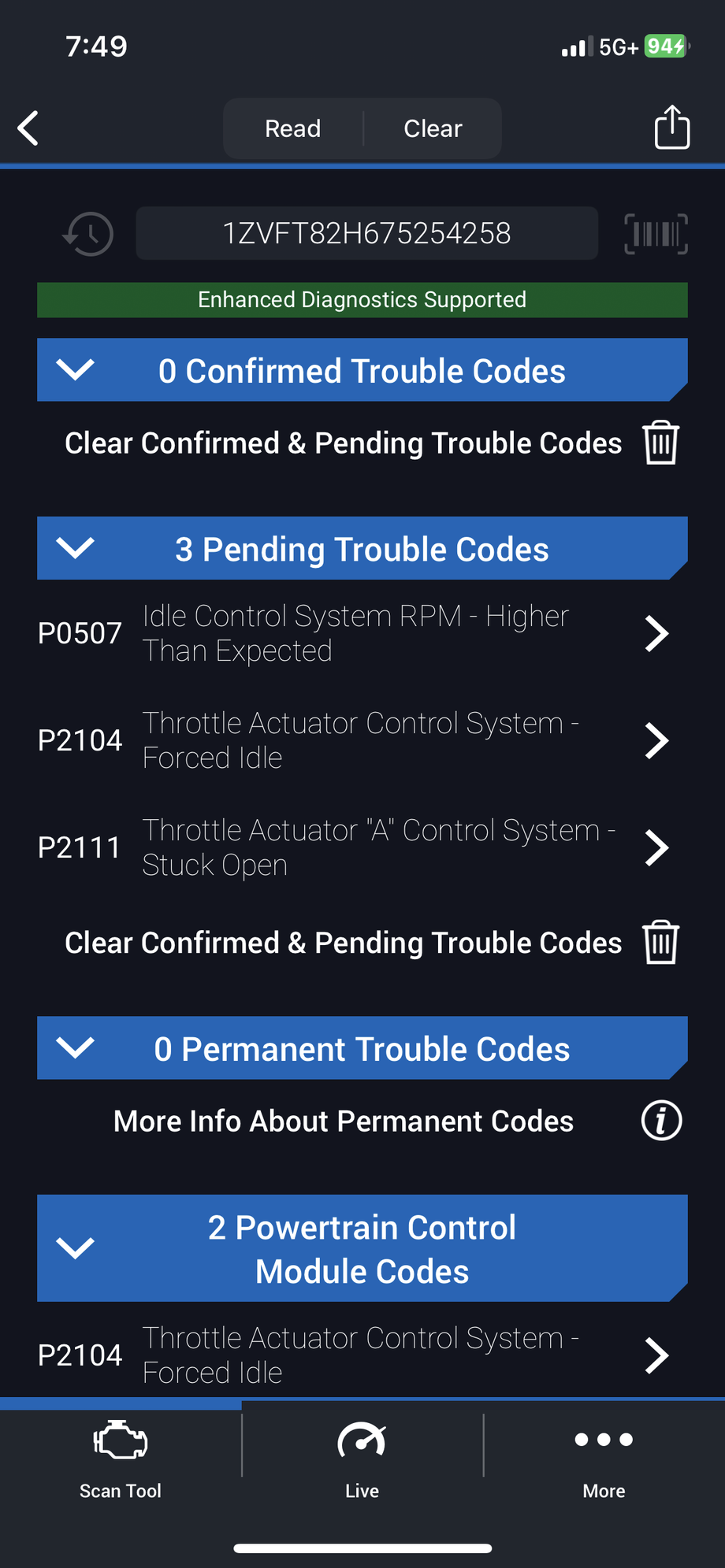Screen dimensions: 725x1568
Task: Collapse the Pending Trouble Codes section
Action: coord(362,548)
